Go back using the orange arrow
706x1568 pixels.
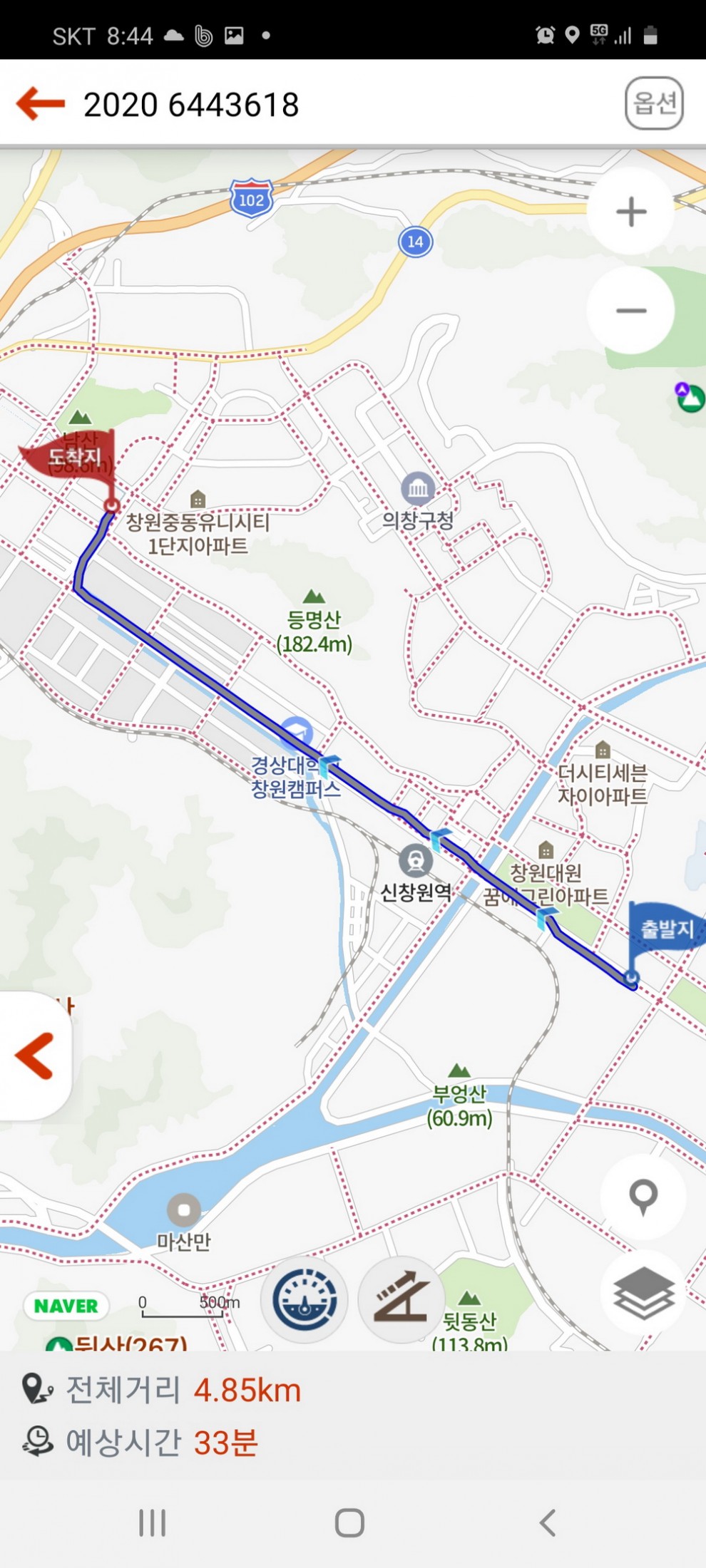[41, 104]
